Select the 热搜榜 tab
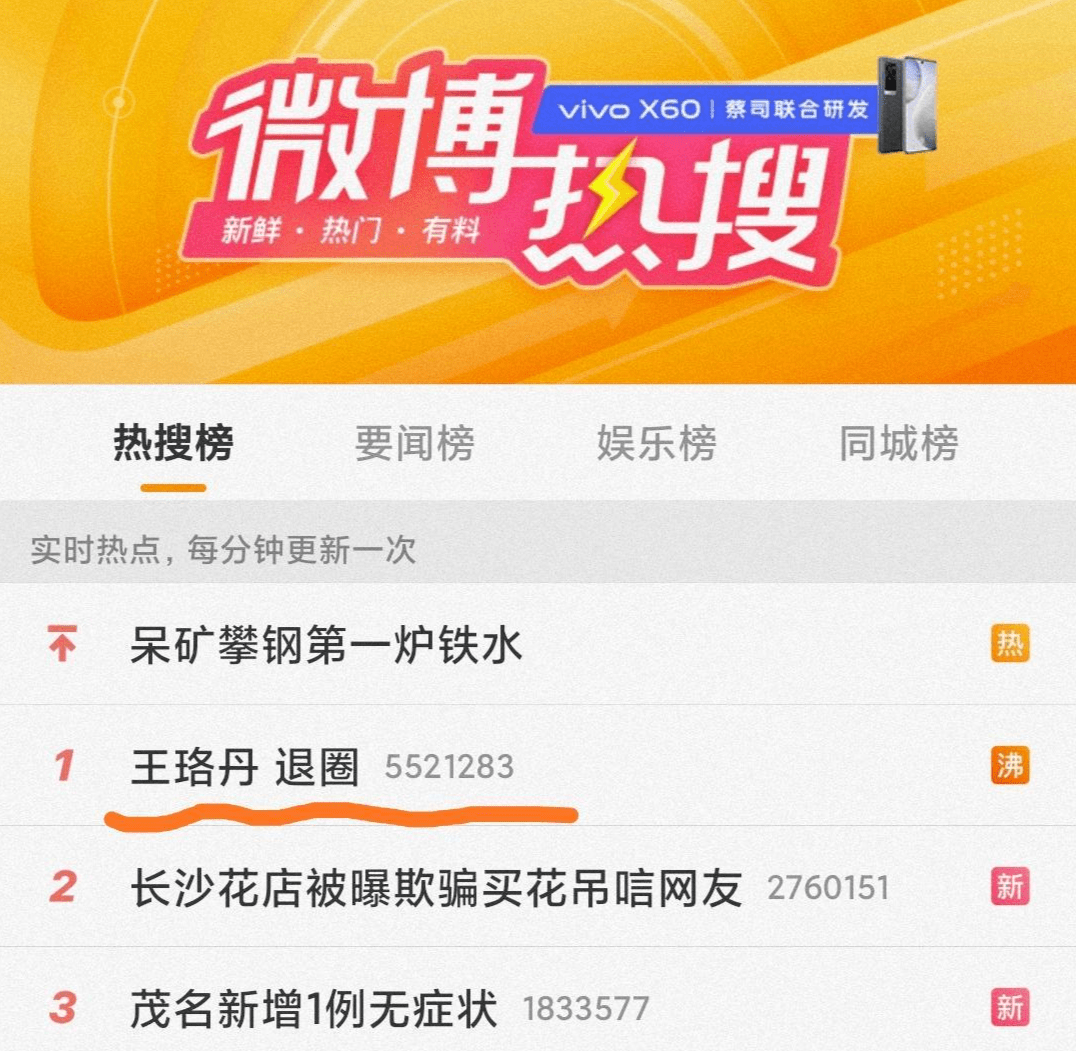Viewport: 1076px width, 1051px height. point(173,443)
